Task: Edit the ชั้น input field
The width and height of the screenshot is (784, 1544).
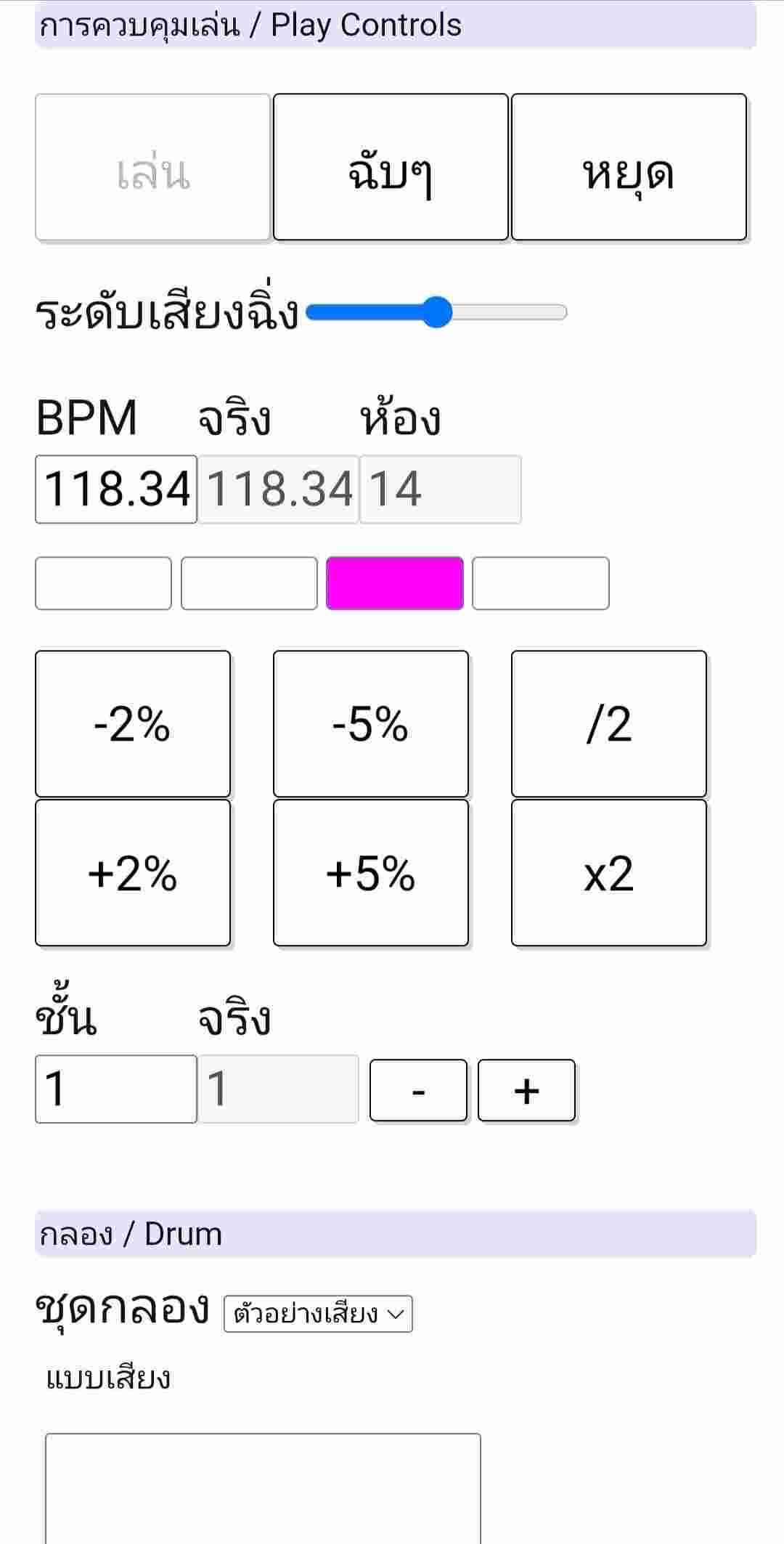Action: tap(116, 1089)
